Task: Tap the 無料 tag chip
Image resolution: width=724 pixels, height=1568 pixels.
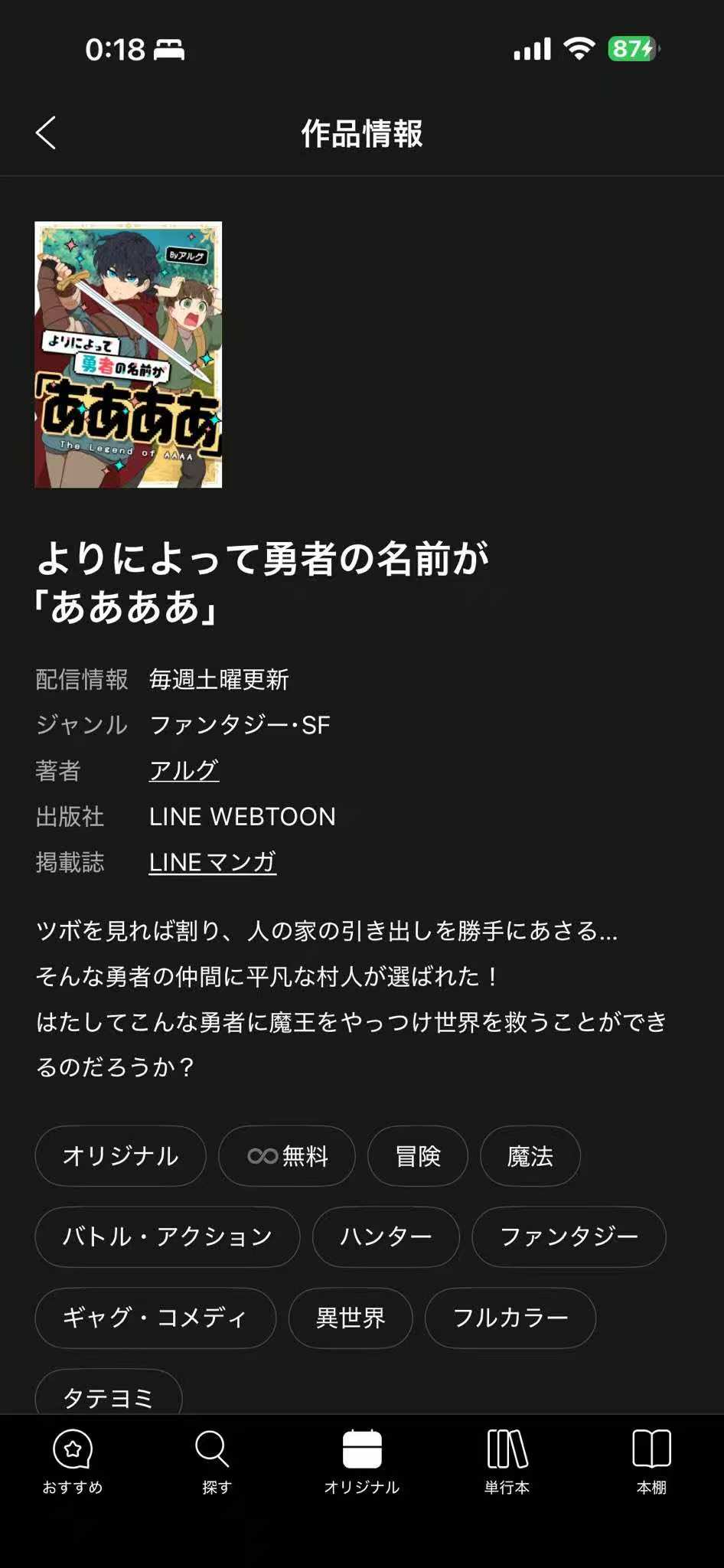Action: 287,1156
